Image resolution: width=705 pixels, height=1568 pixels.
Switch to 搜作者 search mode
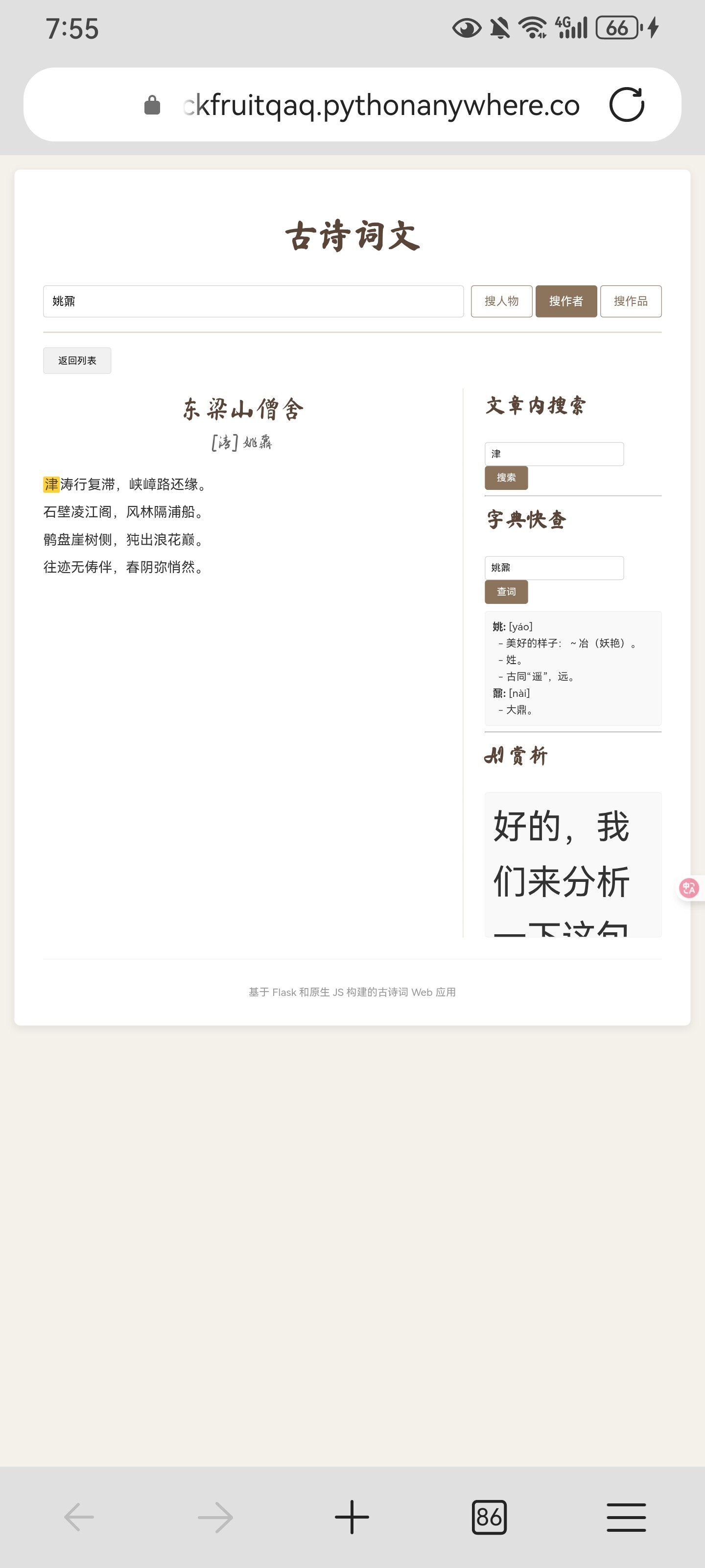[x=565, y=301]
